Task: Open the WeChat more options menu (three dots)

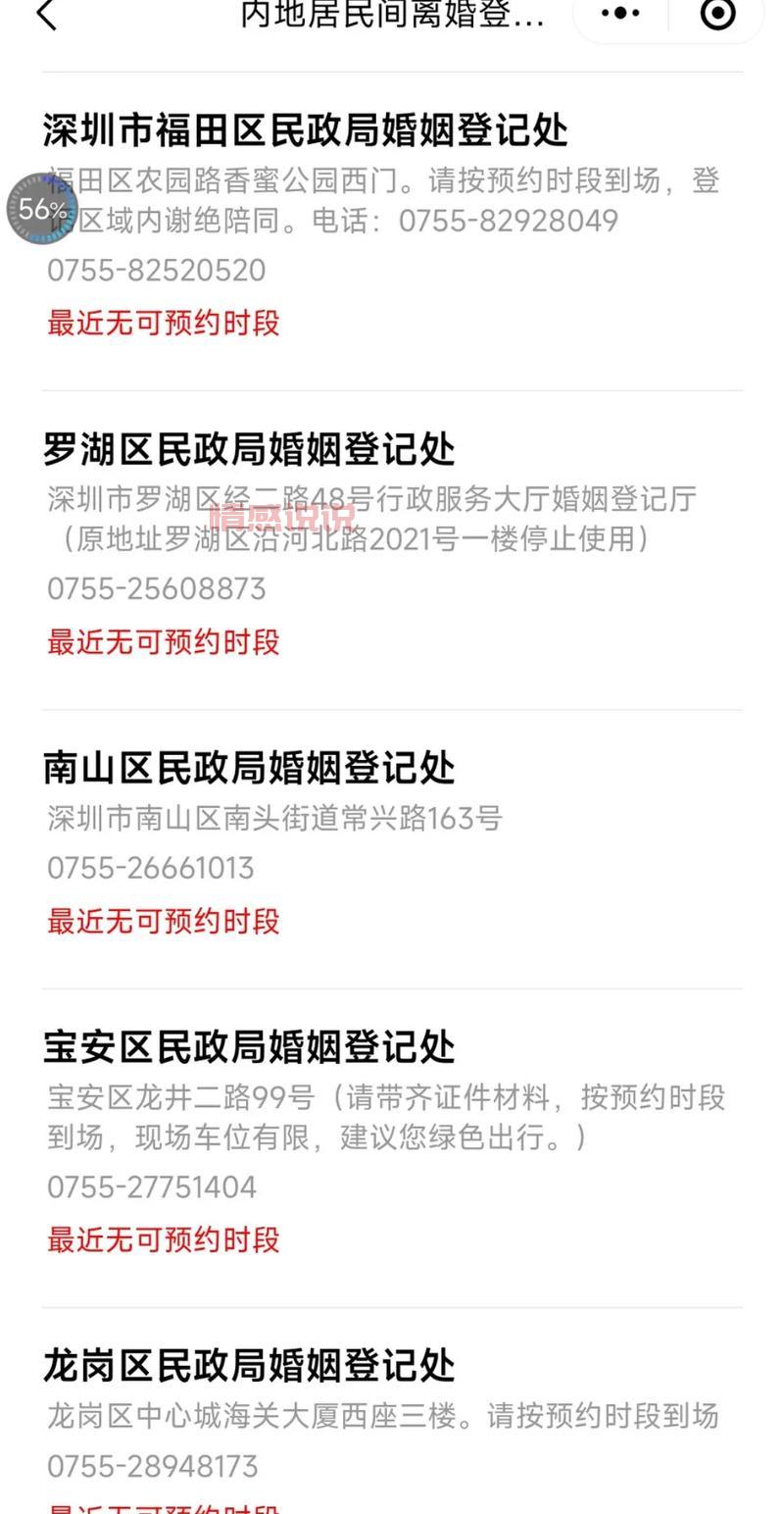Action: (619, 16)
